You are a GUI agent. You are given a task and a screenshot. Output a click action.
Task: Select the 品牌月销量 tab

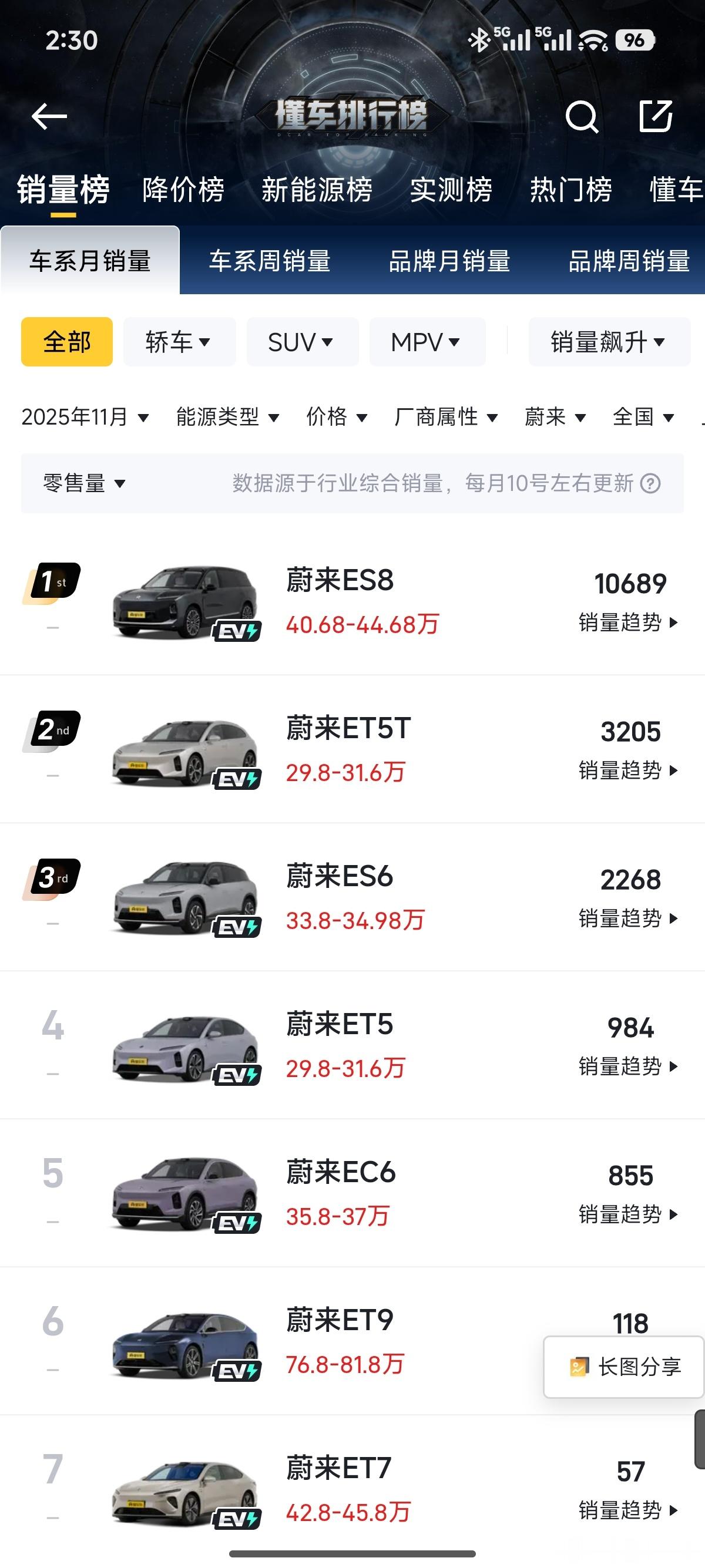coord(449,262)
